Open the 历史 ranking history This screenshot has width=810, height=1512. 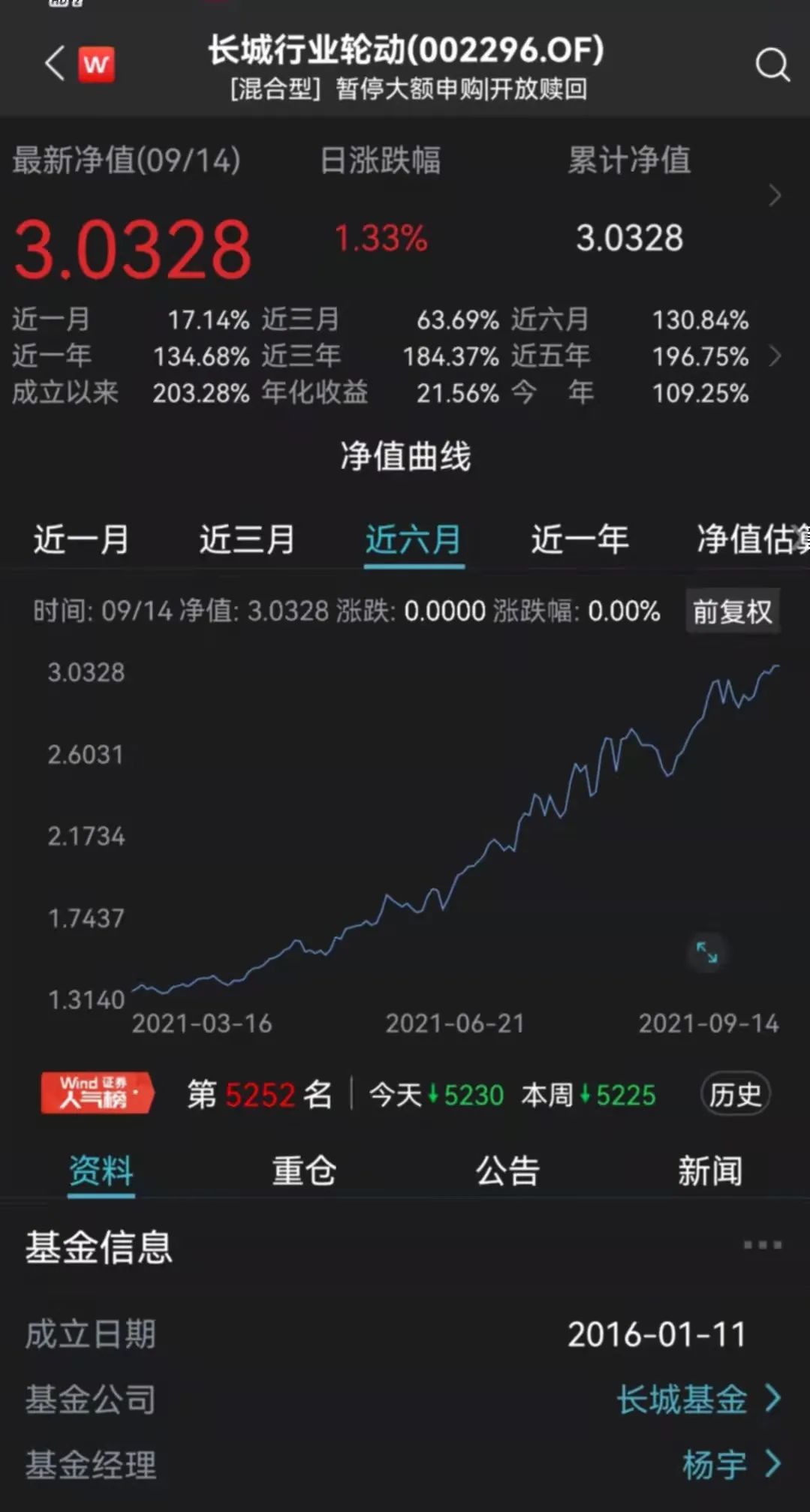(x=735, y=1095)
